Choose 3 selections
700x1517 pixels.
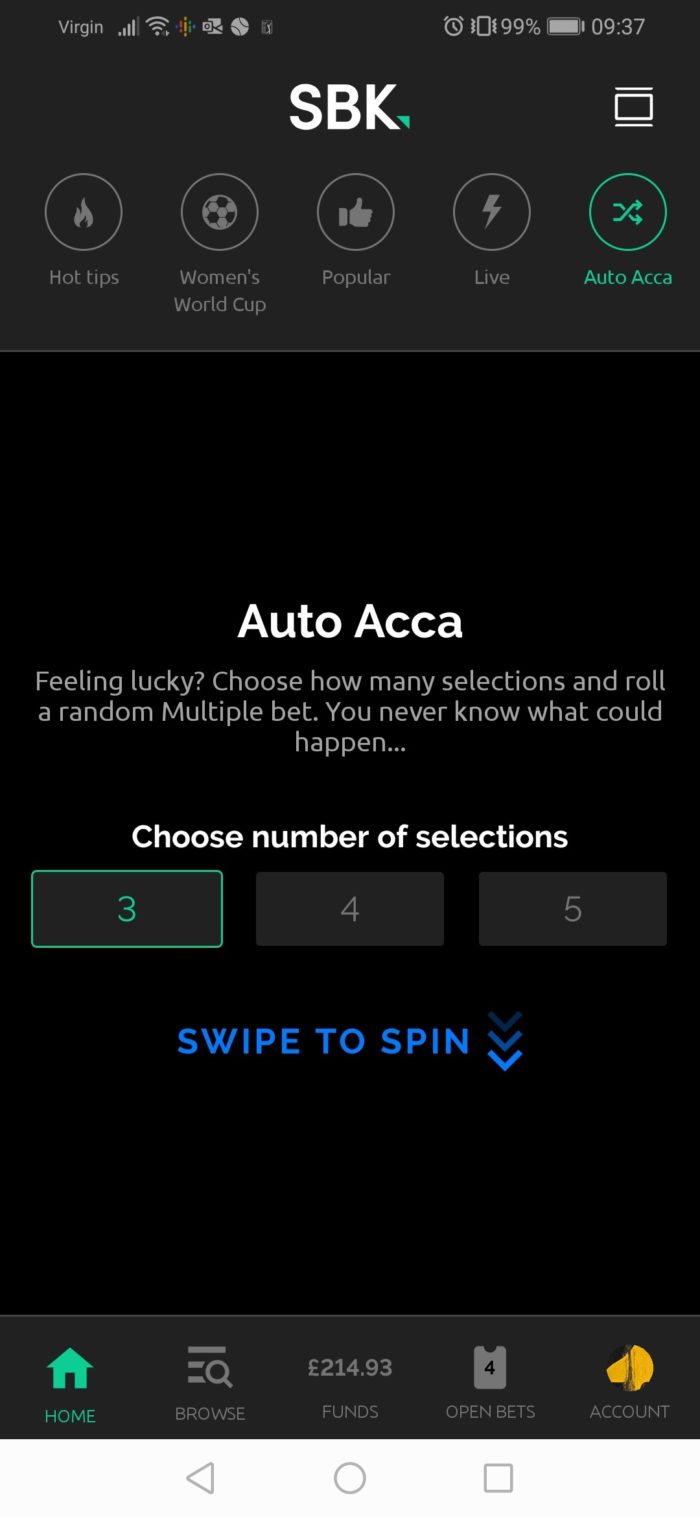coord(127,909)
